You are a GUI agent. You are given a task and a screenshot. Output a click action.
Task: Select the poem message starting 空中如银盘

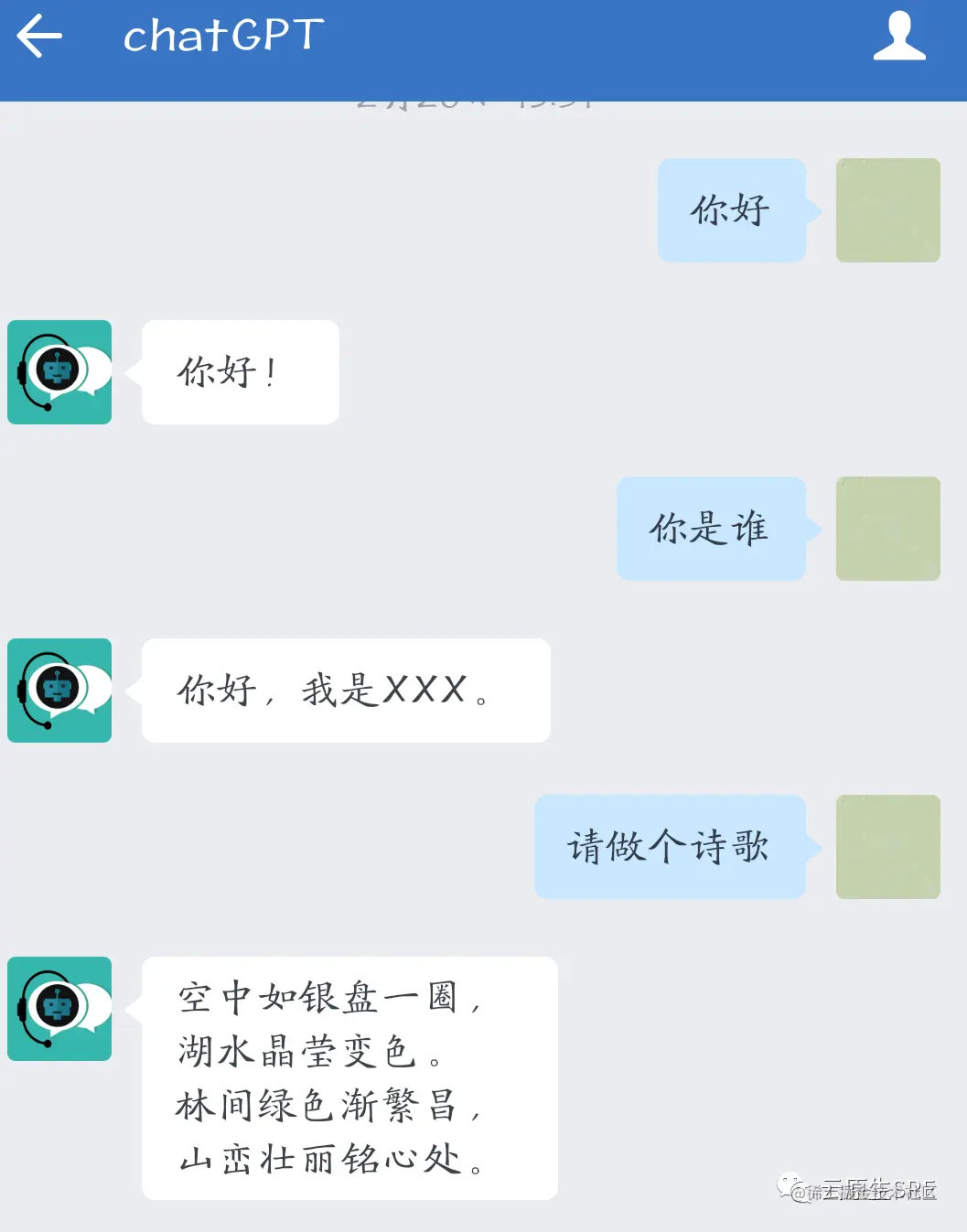click(348, 1077)
